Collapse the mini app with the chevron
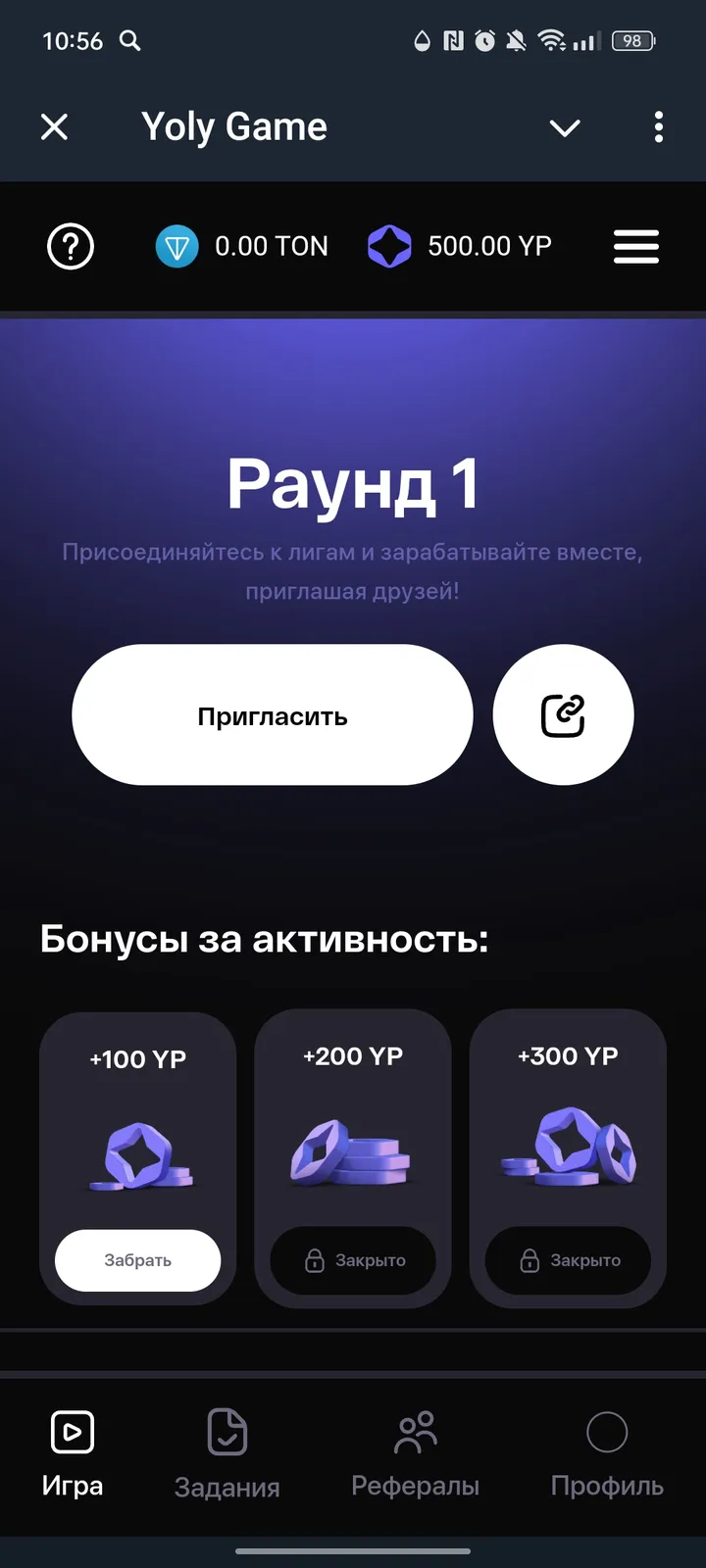The width and height of the screenshot is (706, 1568). click(x=564, y=127)
